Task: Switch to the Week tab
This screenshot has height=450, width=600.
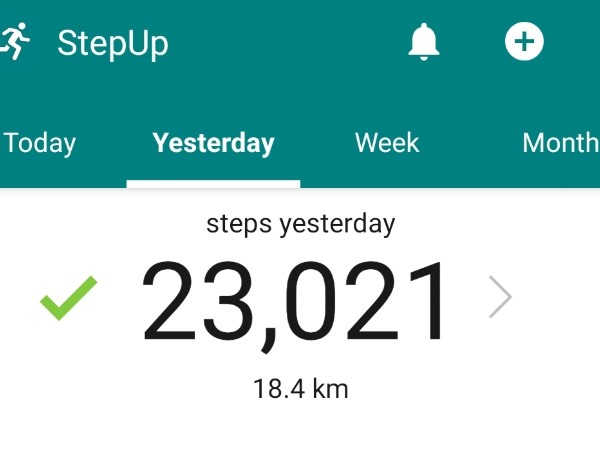Action: pos(387,143)
